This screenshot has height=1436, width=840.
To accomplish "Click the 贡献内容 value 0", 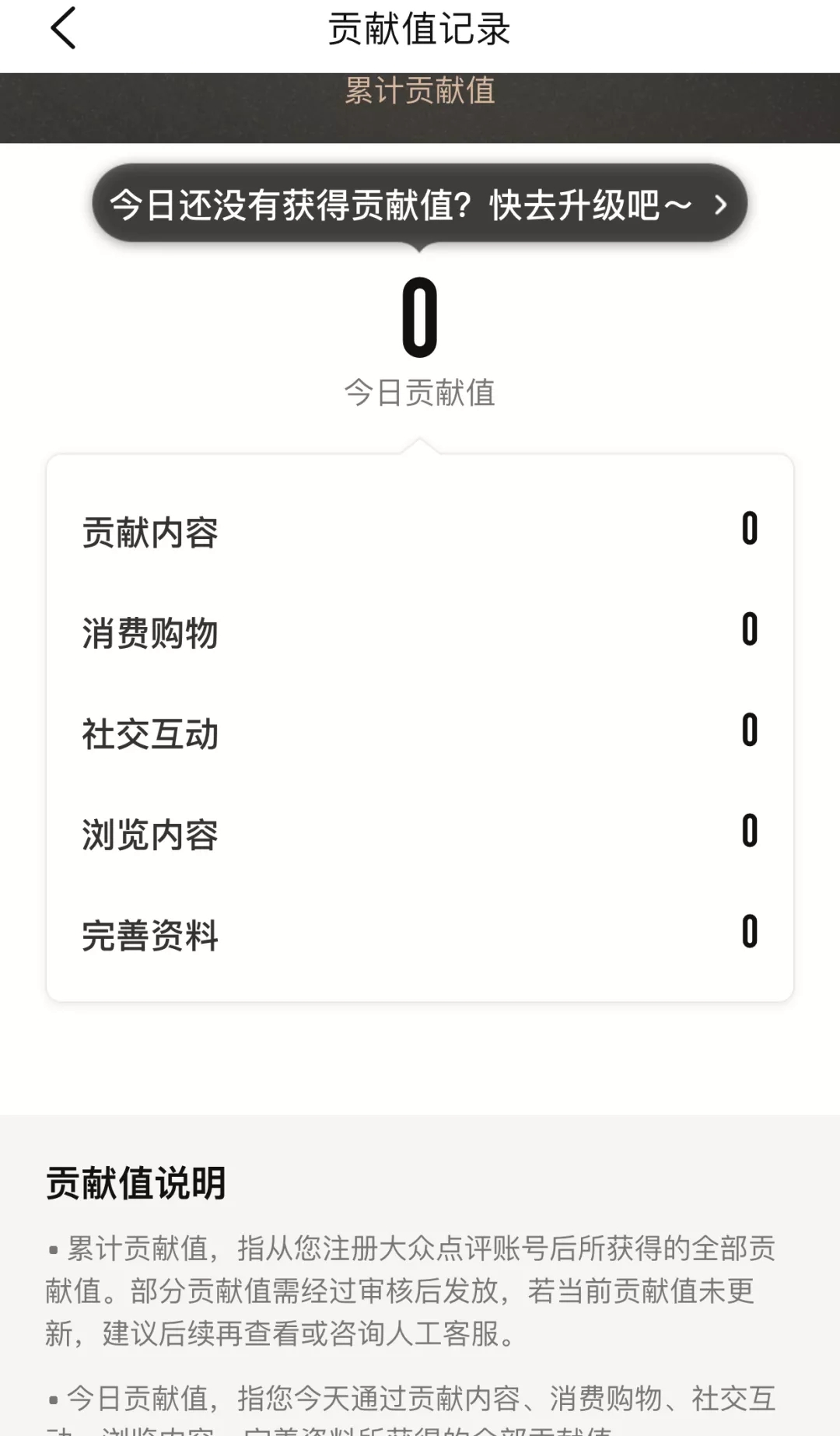I will (x=749, y=530).
